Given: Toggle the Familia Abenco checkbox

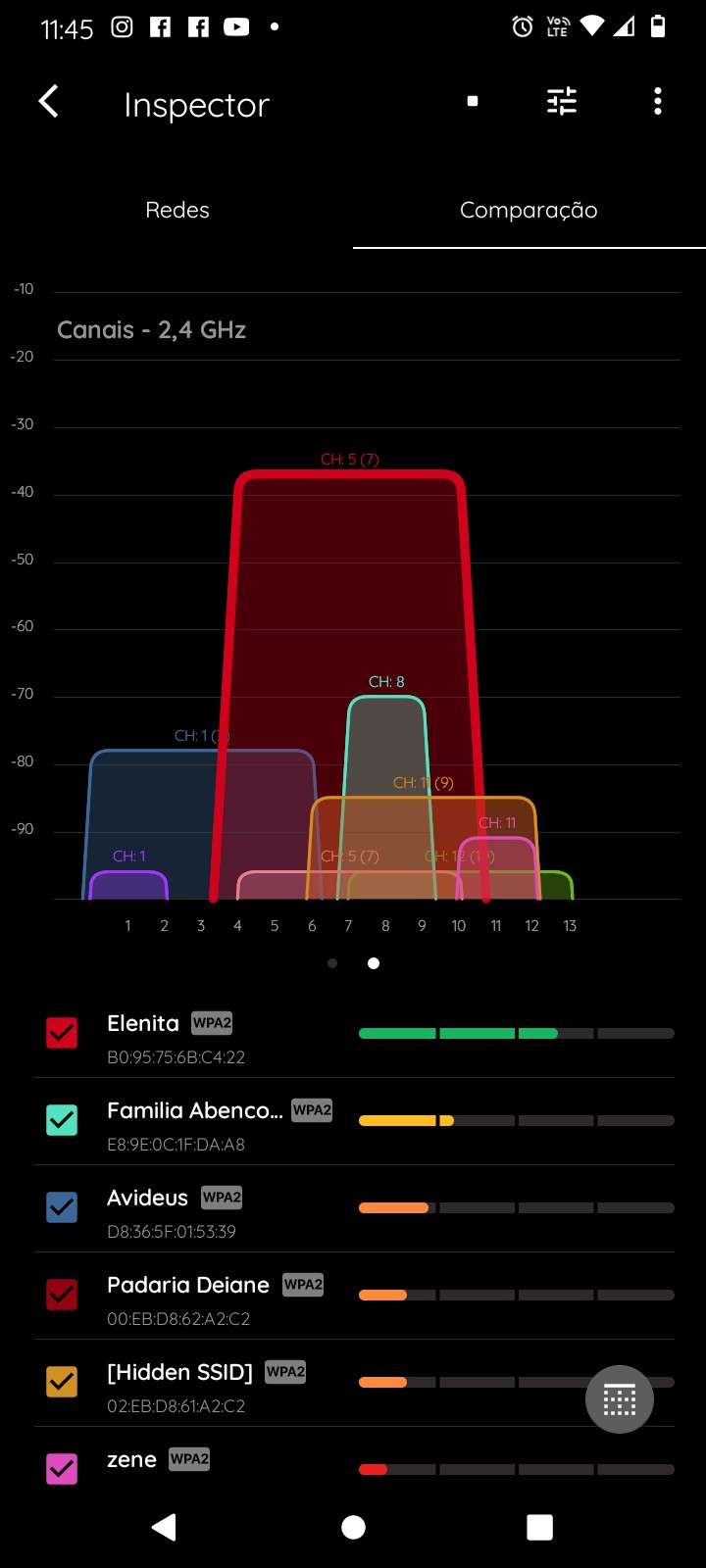Looking at the screenshot, I should coord(62,1120).
